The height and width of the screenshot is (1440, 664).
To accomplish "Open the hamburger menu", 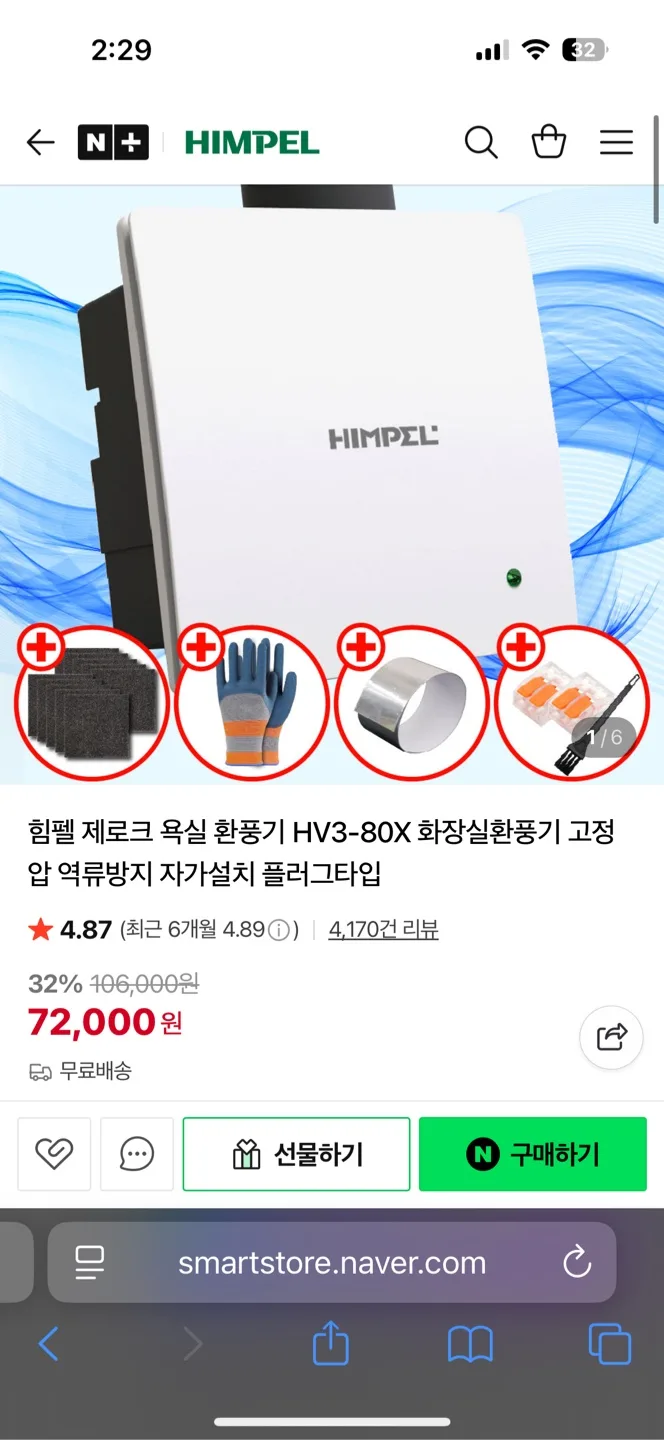I will tap(616, 143).
